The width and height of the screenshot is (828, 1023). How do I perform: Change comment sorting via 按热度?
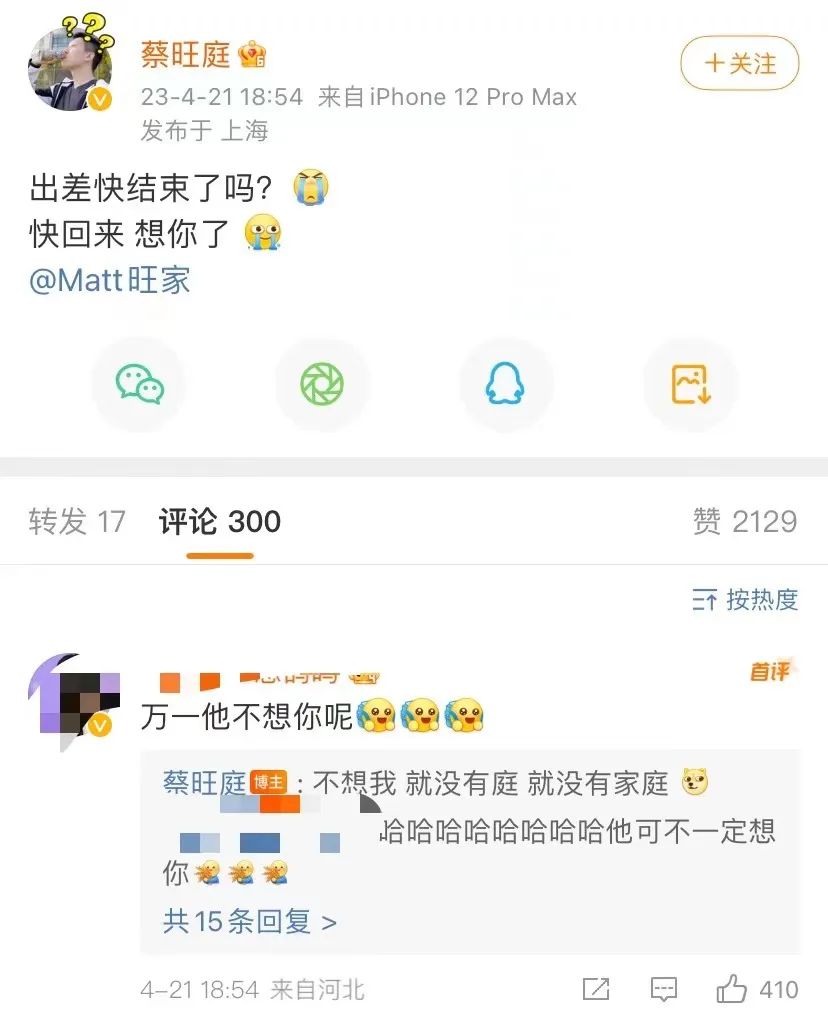pos(746,599)
